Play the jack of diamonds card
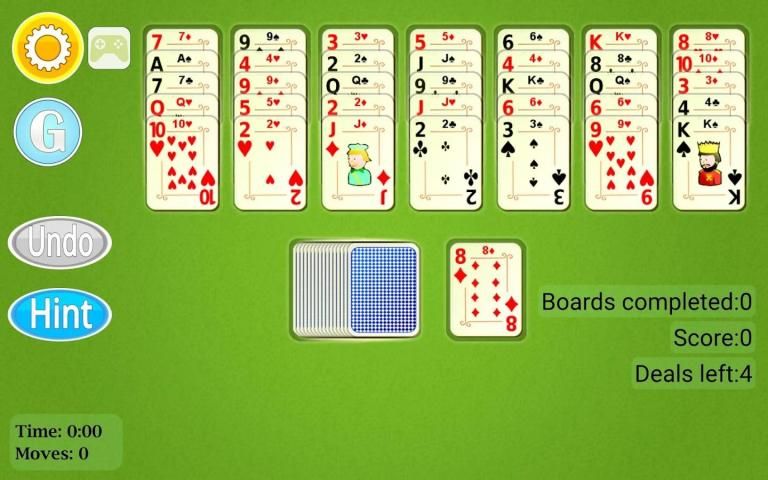This screenshot has height=480, width=768. pos(358,164)
